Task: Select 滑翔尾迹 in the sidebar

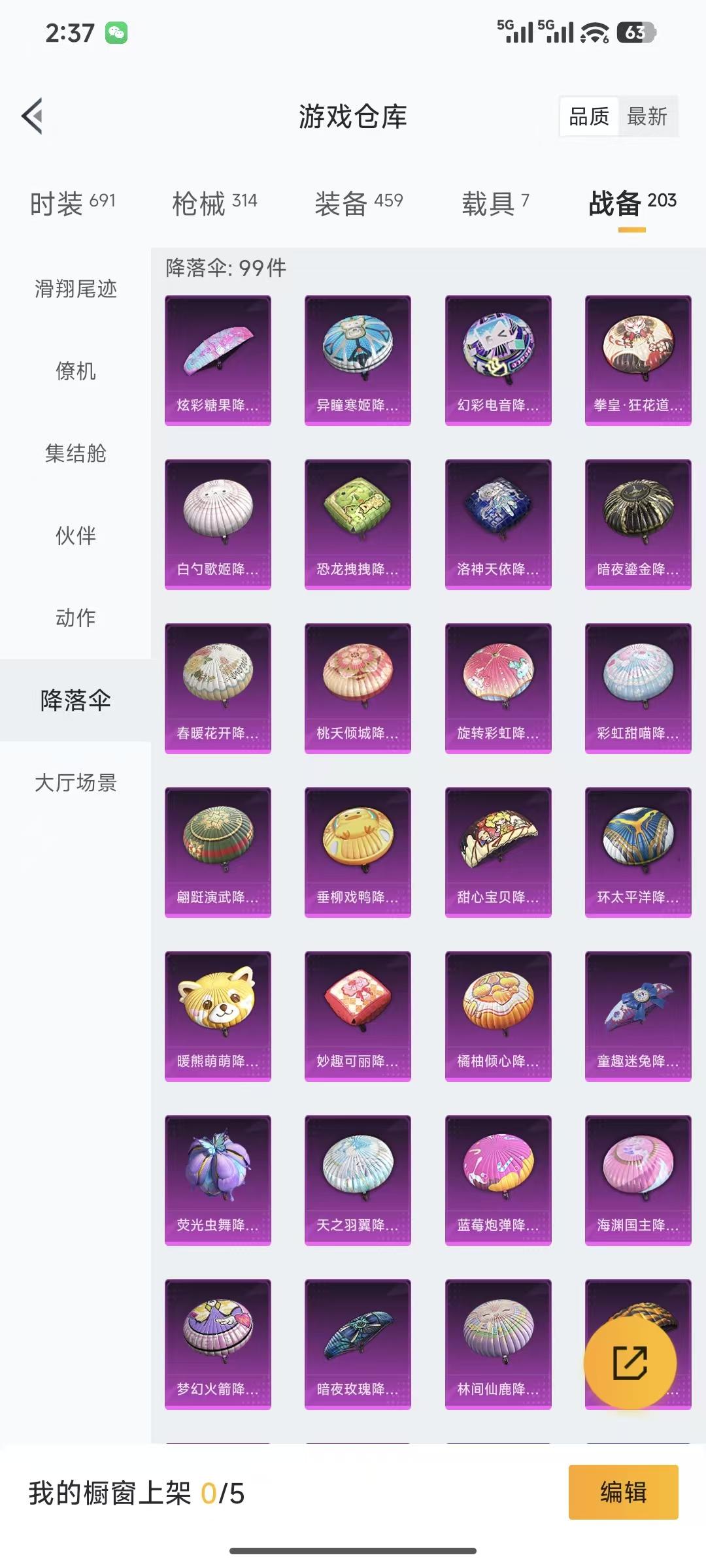Action: (74, 290)
